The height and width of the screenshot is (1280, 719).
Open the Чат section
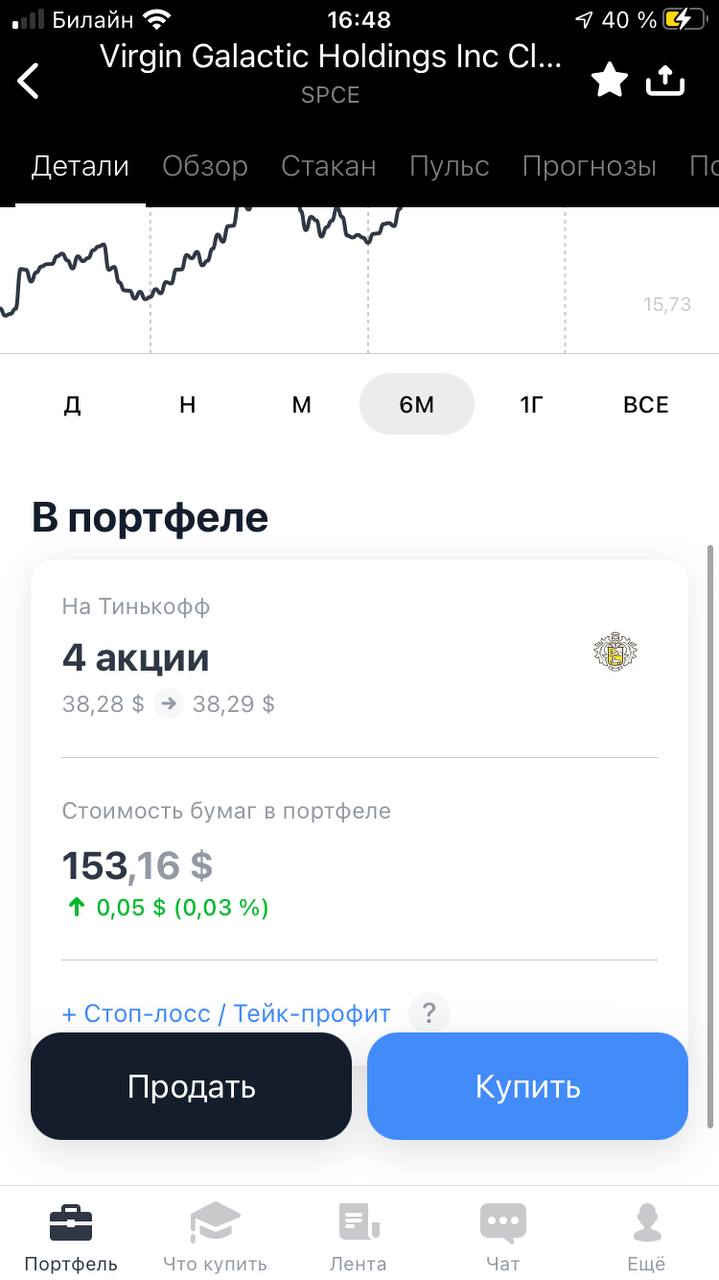click(x=503, y=1237)
